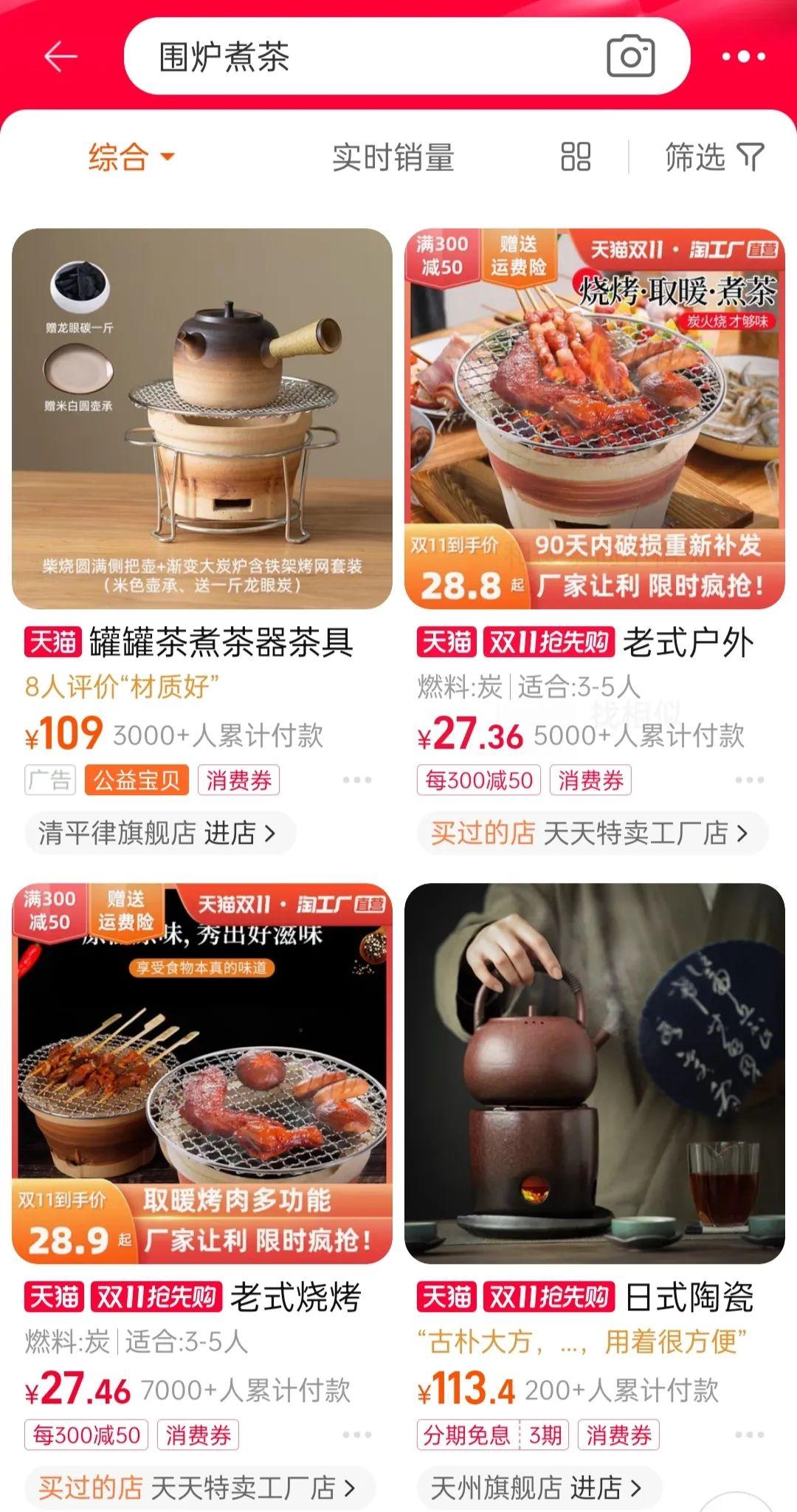
Task: Open the 罐罐茶煮茶器茶具 product
Action: click(x=202, y=418)
